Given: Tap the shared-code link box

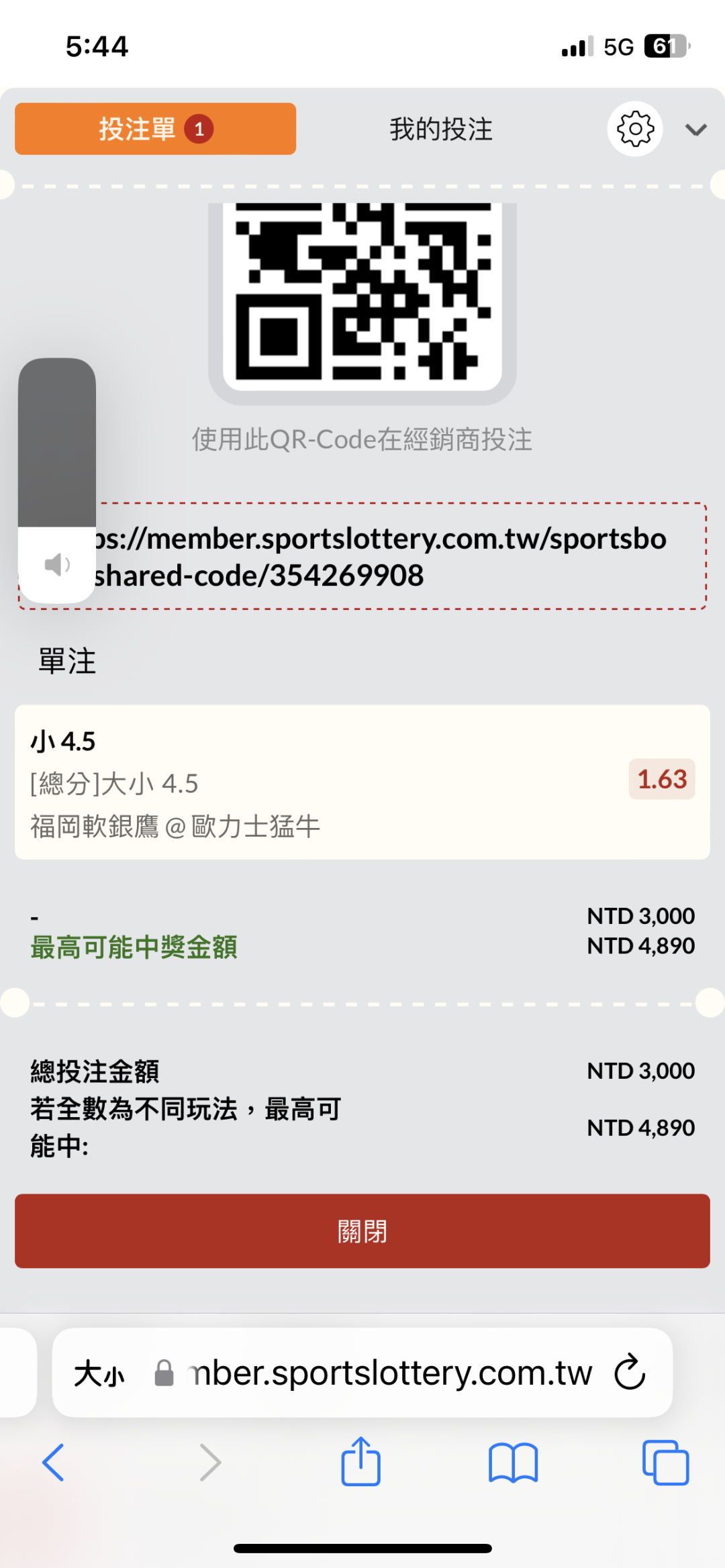Looking at the screenshot, I should (x=362, y=556).
